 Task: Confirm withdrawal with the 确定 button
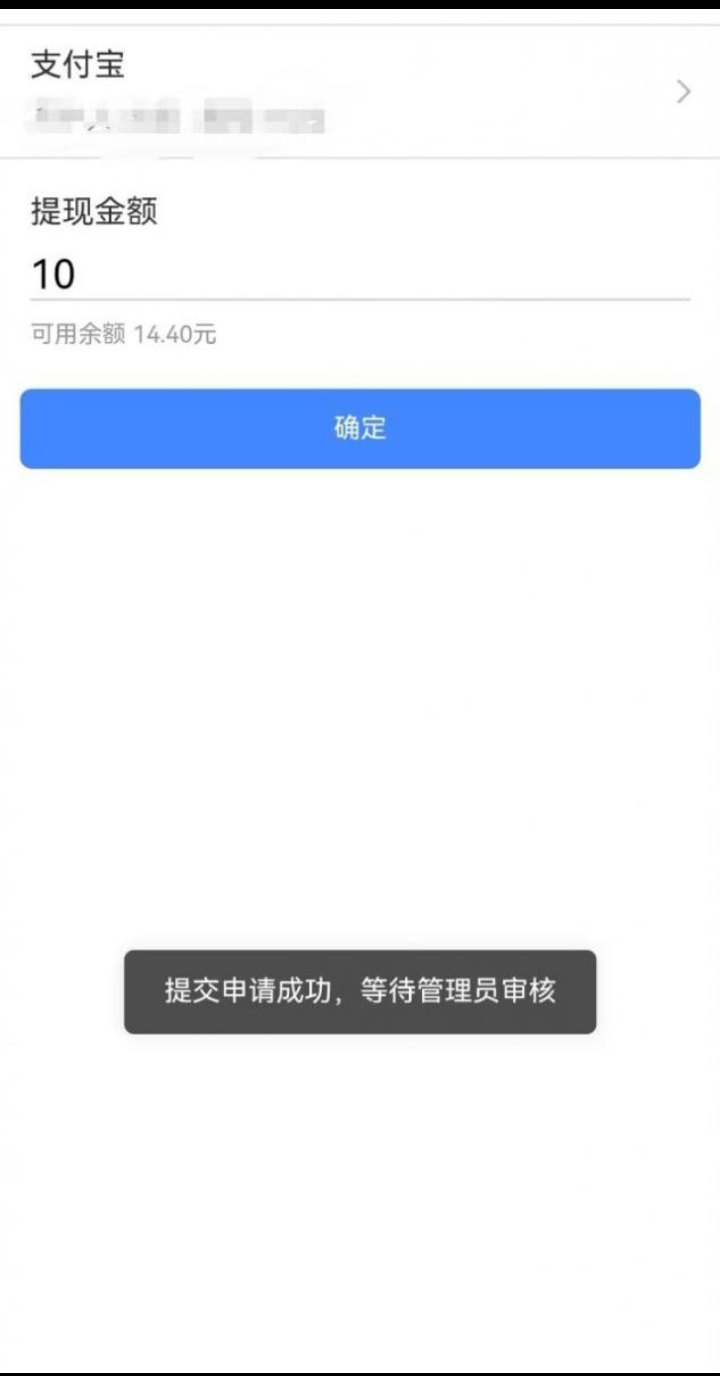point(360,428)
